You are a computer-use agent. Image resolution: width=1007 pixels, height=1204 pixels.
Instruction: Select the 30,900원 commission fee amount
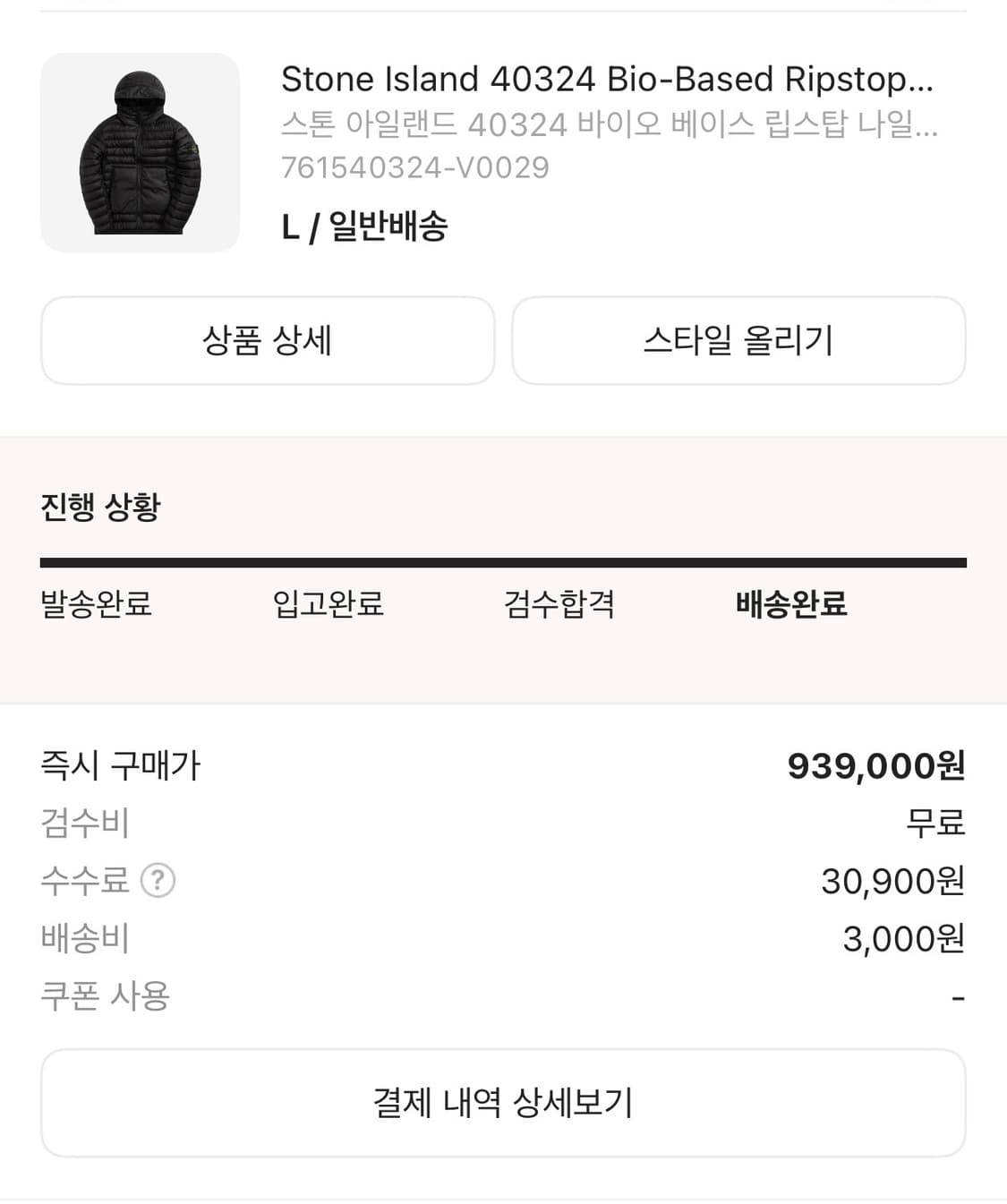point(892,881)
